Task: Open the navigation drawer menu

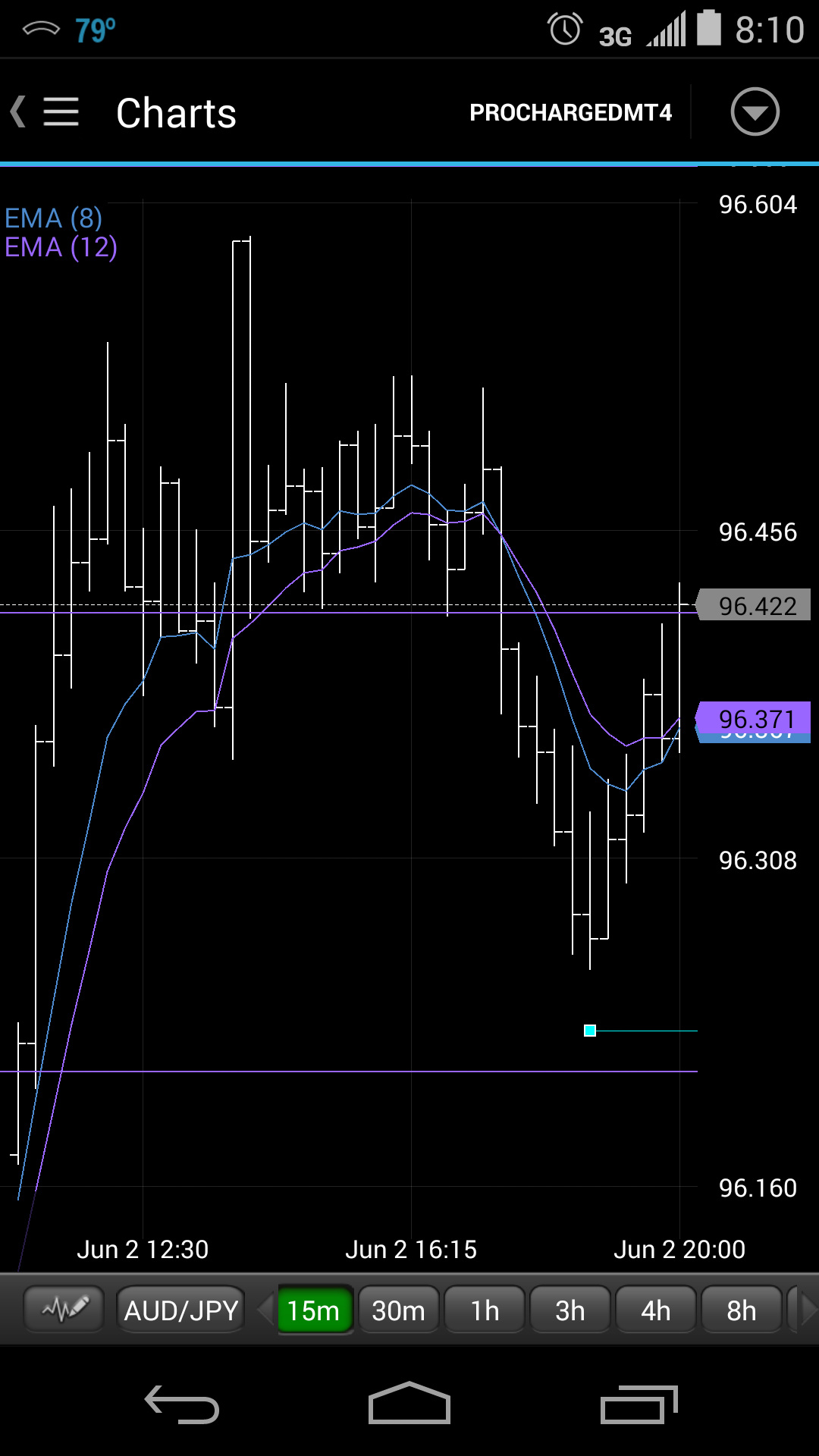Action: point(59,112)
